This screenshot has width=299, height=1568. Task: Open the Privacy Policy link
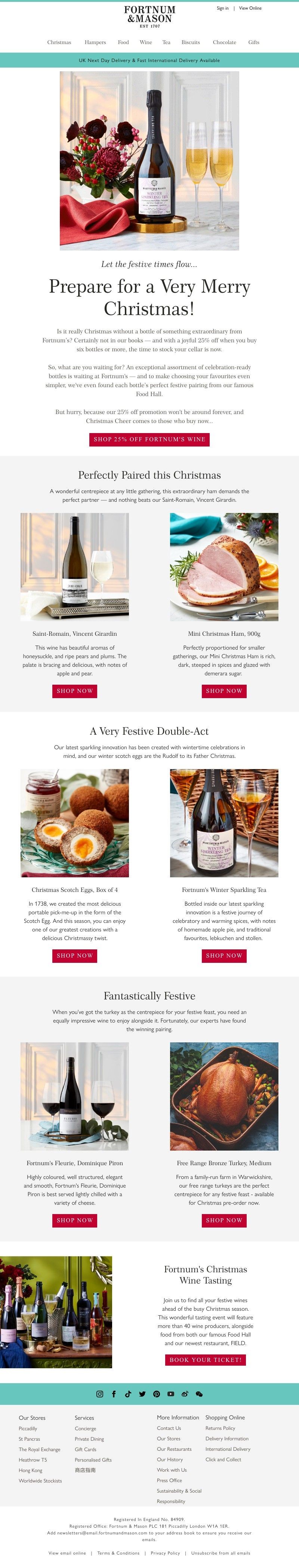pyautogui.click(x=165, y=1553)
